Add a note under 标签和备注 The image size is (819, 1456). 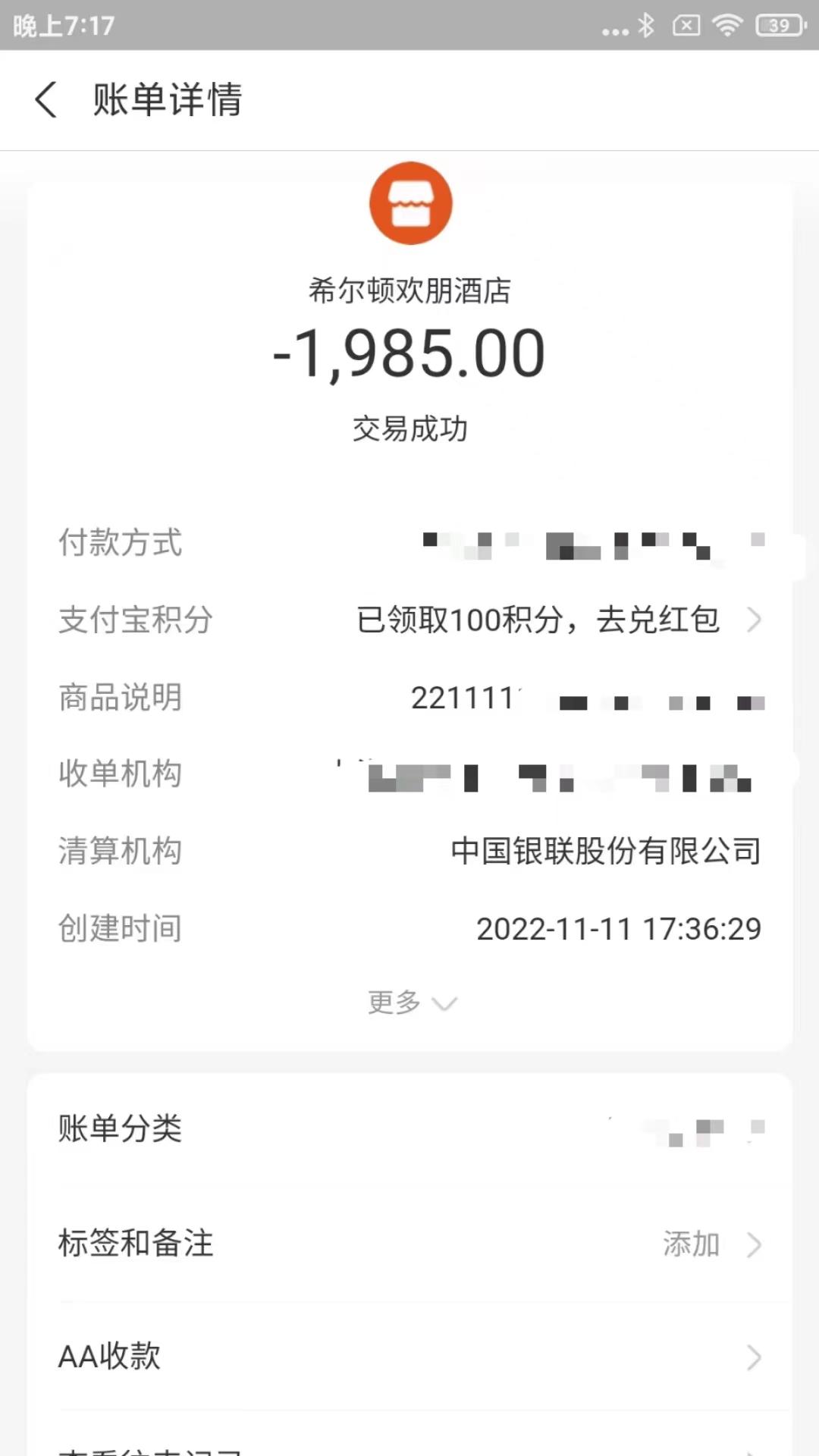[x=409, y=1244]
